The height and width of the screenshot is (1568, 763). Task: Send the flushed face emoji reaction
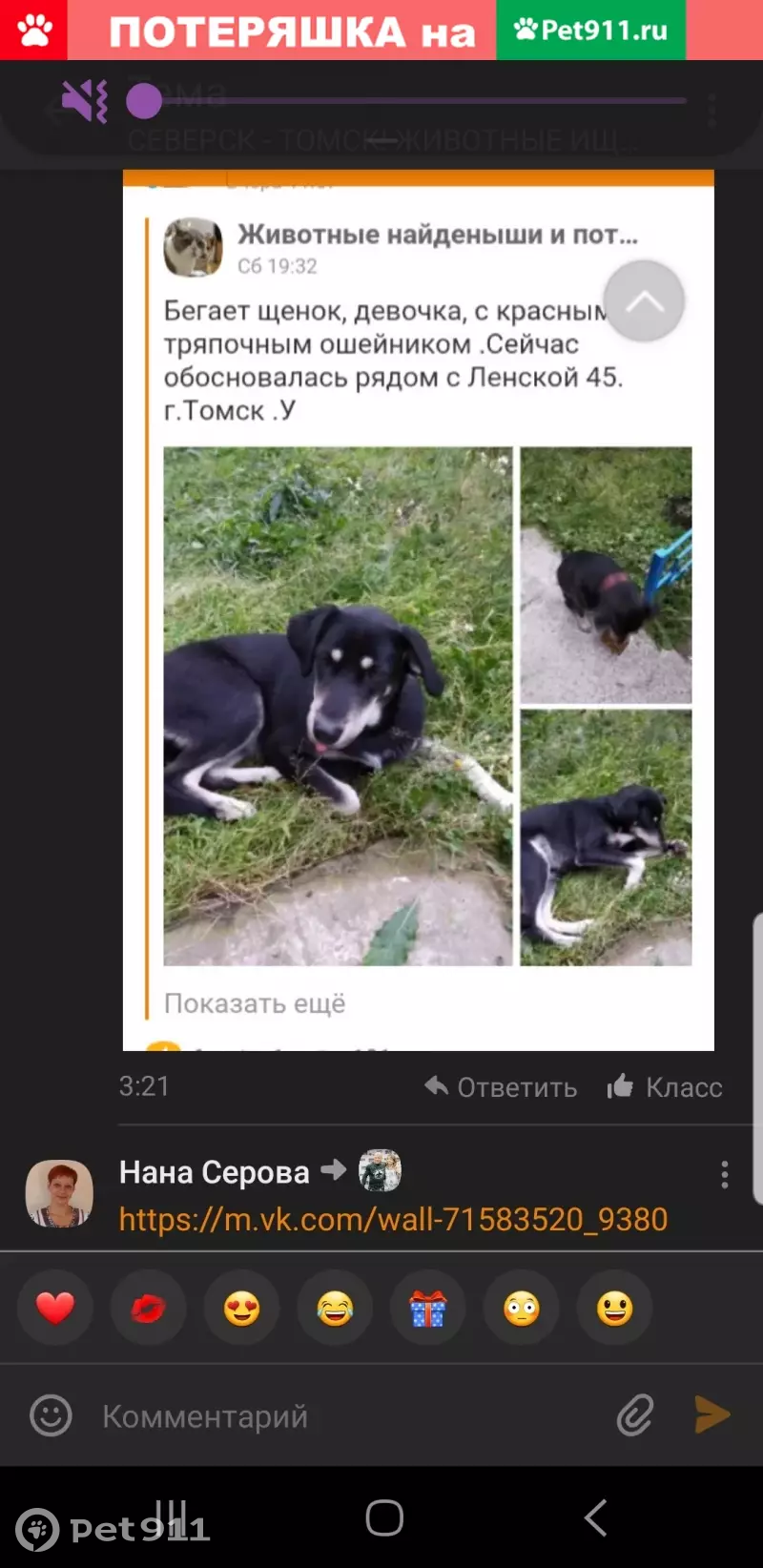coord(522,1308)
